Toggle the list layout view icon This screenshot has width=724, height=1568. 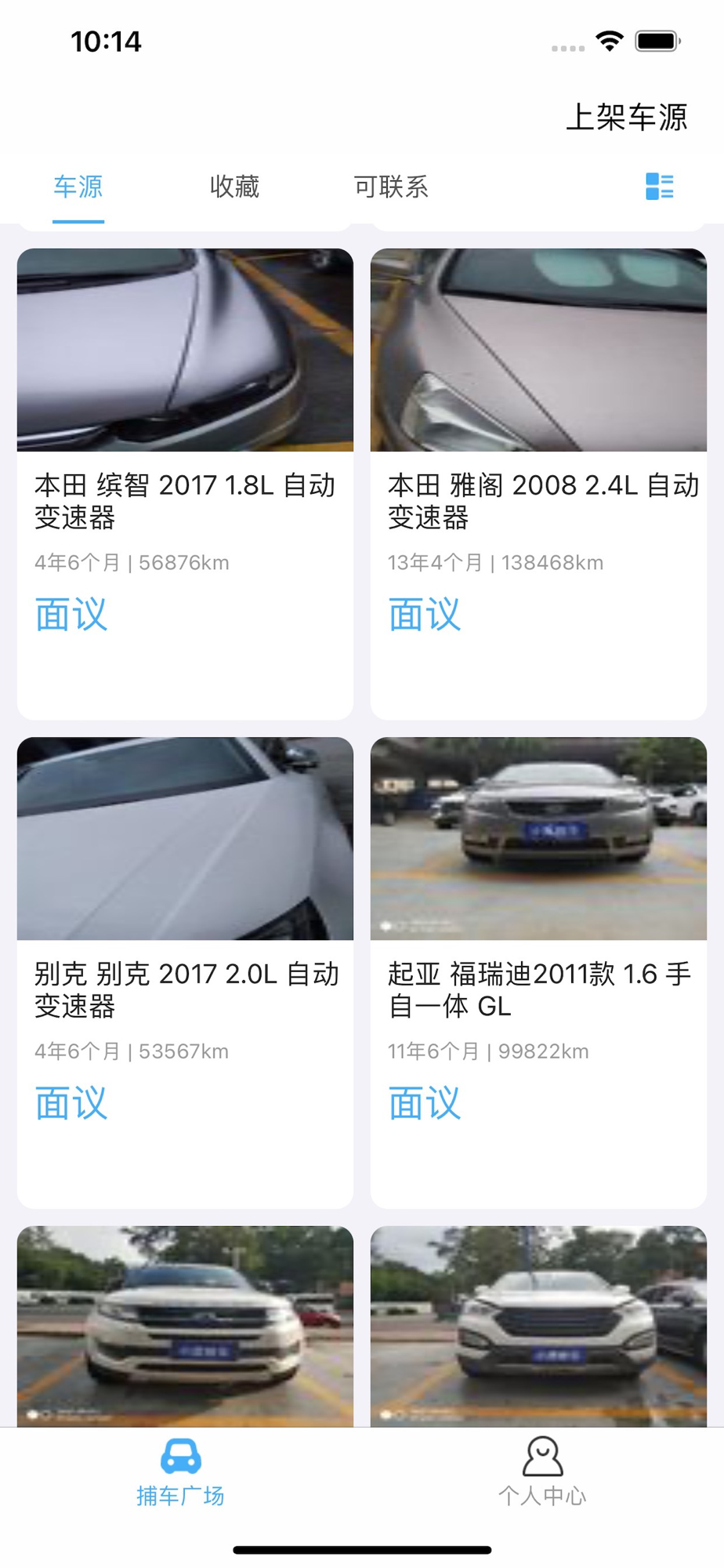pyautogui.click(x=659, y=187)
